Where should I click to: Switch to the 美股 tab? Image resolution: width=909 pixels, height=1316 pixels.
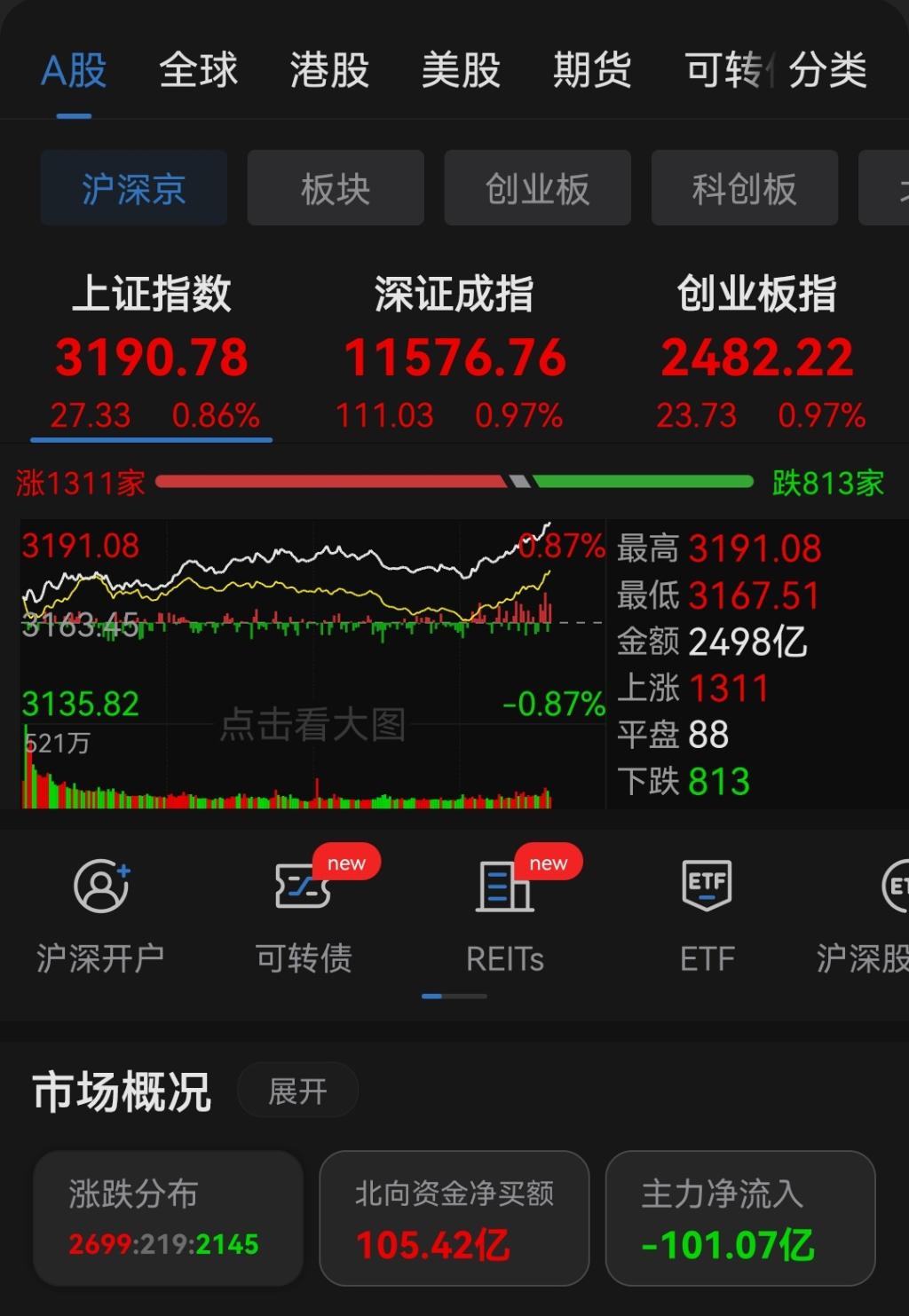click(461, 70)
